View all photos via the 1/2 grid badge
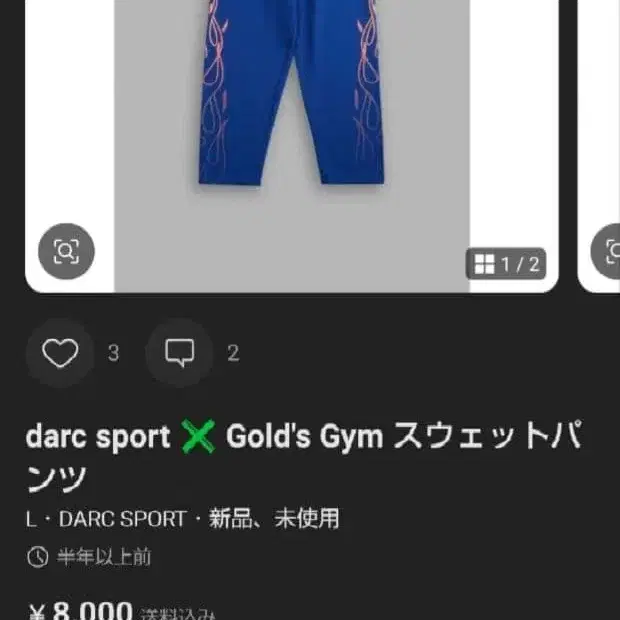Screen dimensions: 620x620 point(506,264)
